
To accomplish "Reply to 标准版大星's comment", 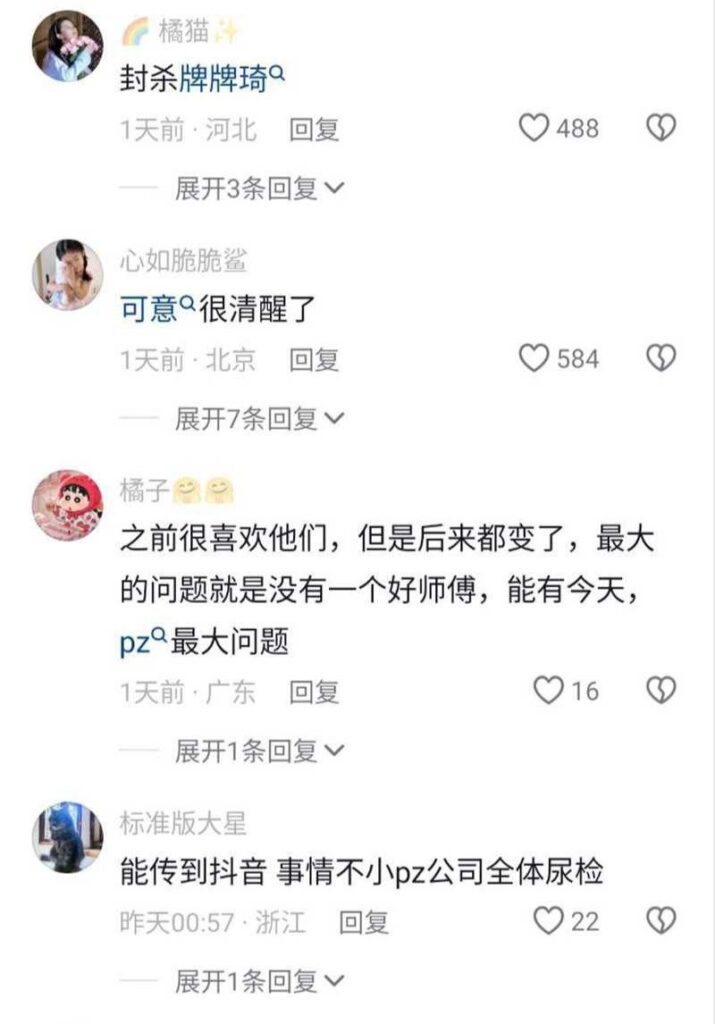I will 363,921.
